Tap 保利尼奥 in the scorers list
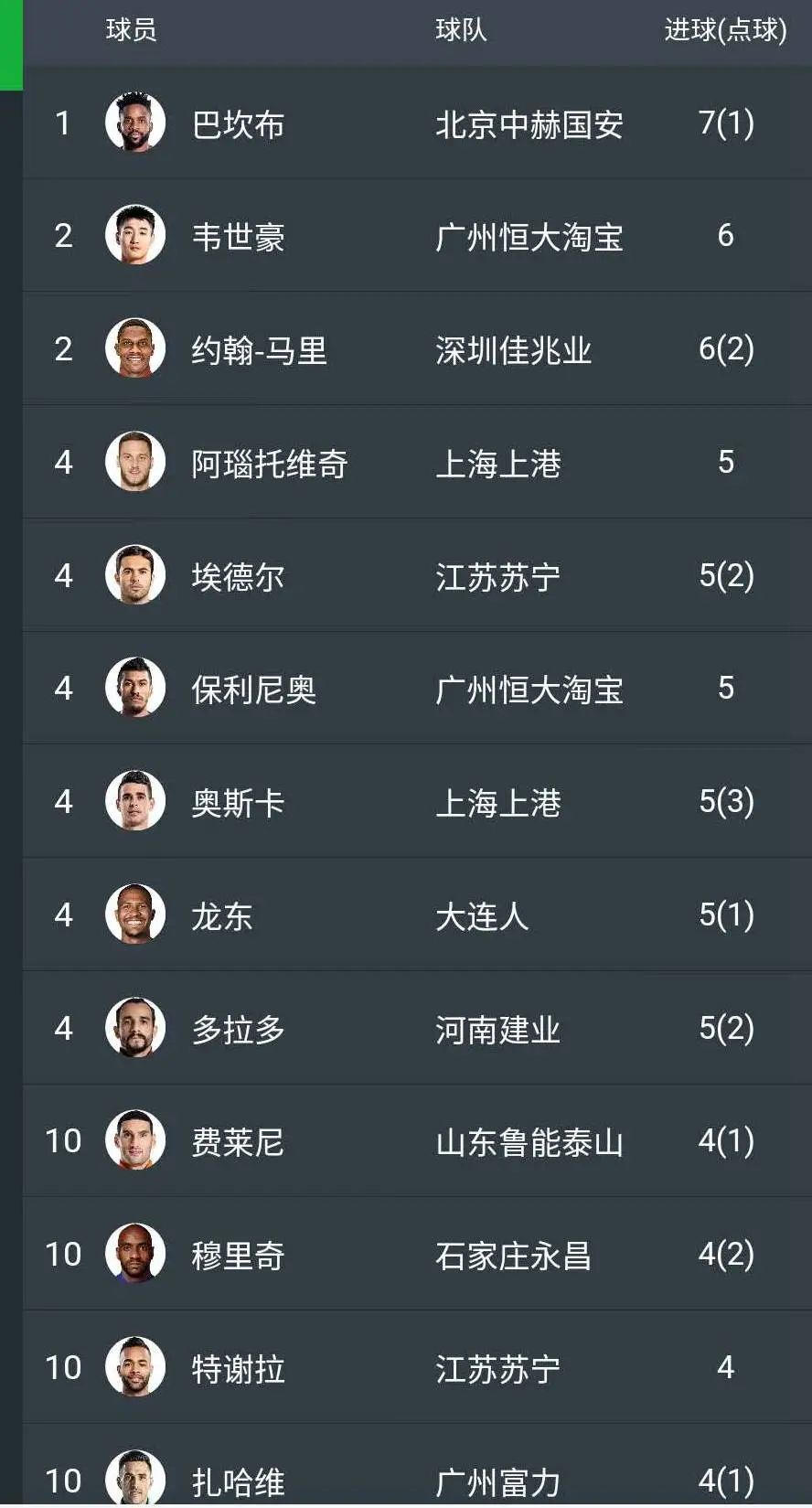812x1508 pixels. coord(253,690)
